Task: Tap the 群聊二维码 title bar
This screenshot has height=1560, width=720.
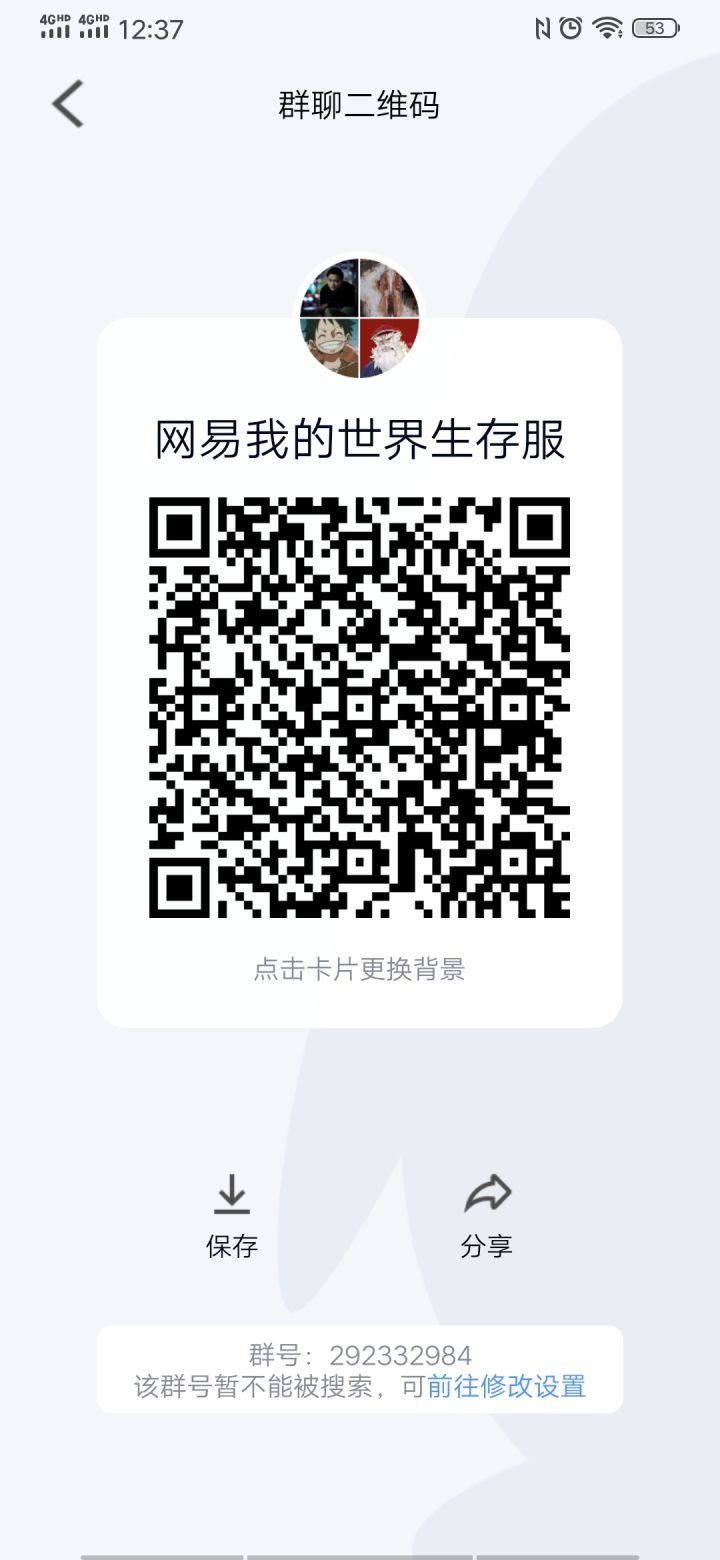Action: tap(360, 105)
